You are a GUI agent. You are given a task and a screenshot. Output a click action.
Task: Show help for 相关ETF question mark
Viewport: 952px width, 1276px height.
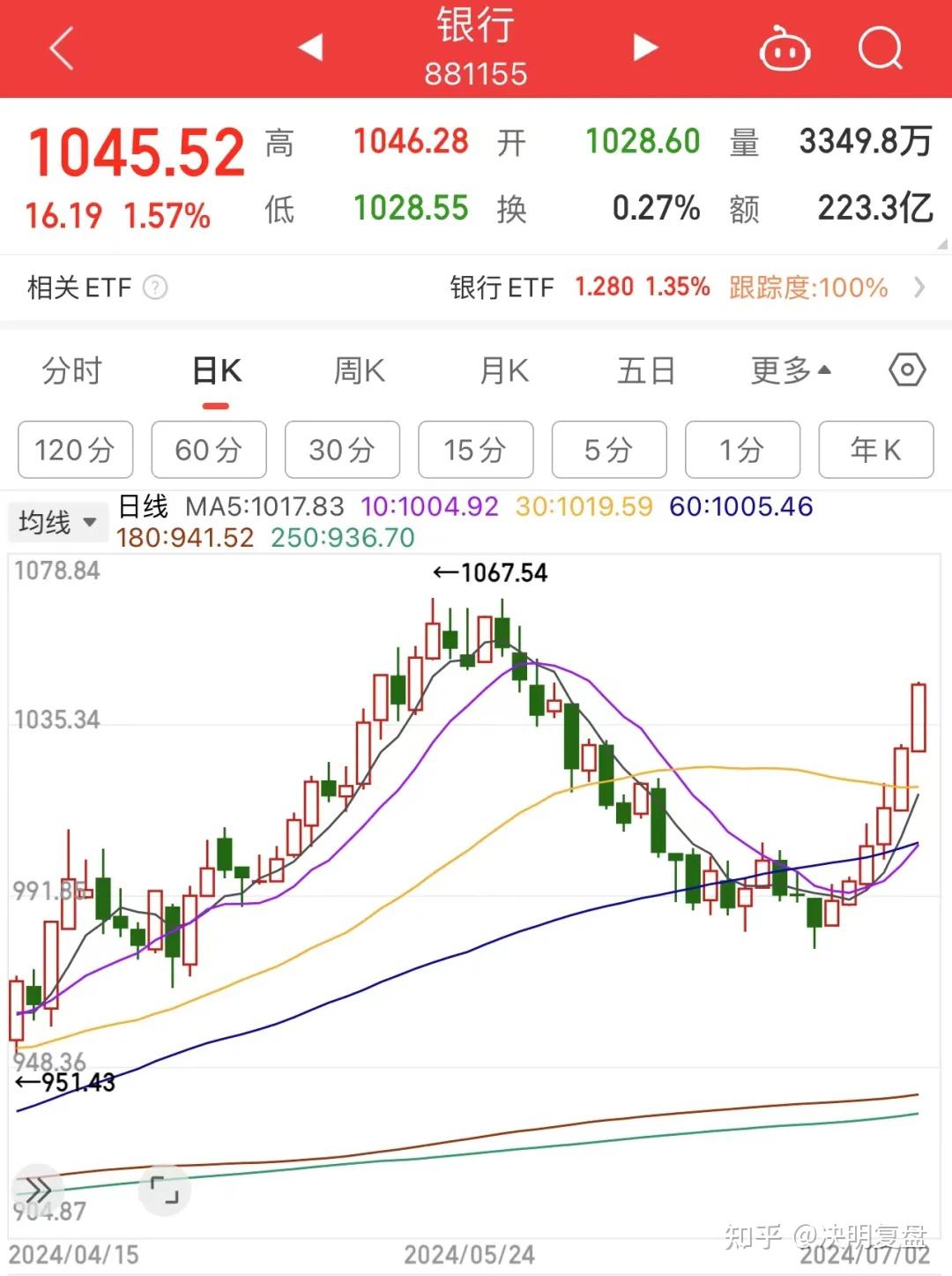click(155, 287)
